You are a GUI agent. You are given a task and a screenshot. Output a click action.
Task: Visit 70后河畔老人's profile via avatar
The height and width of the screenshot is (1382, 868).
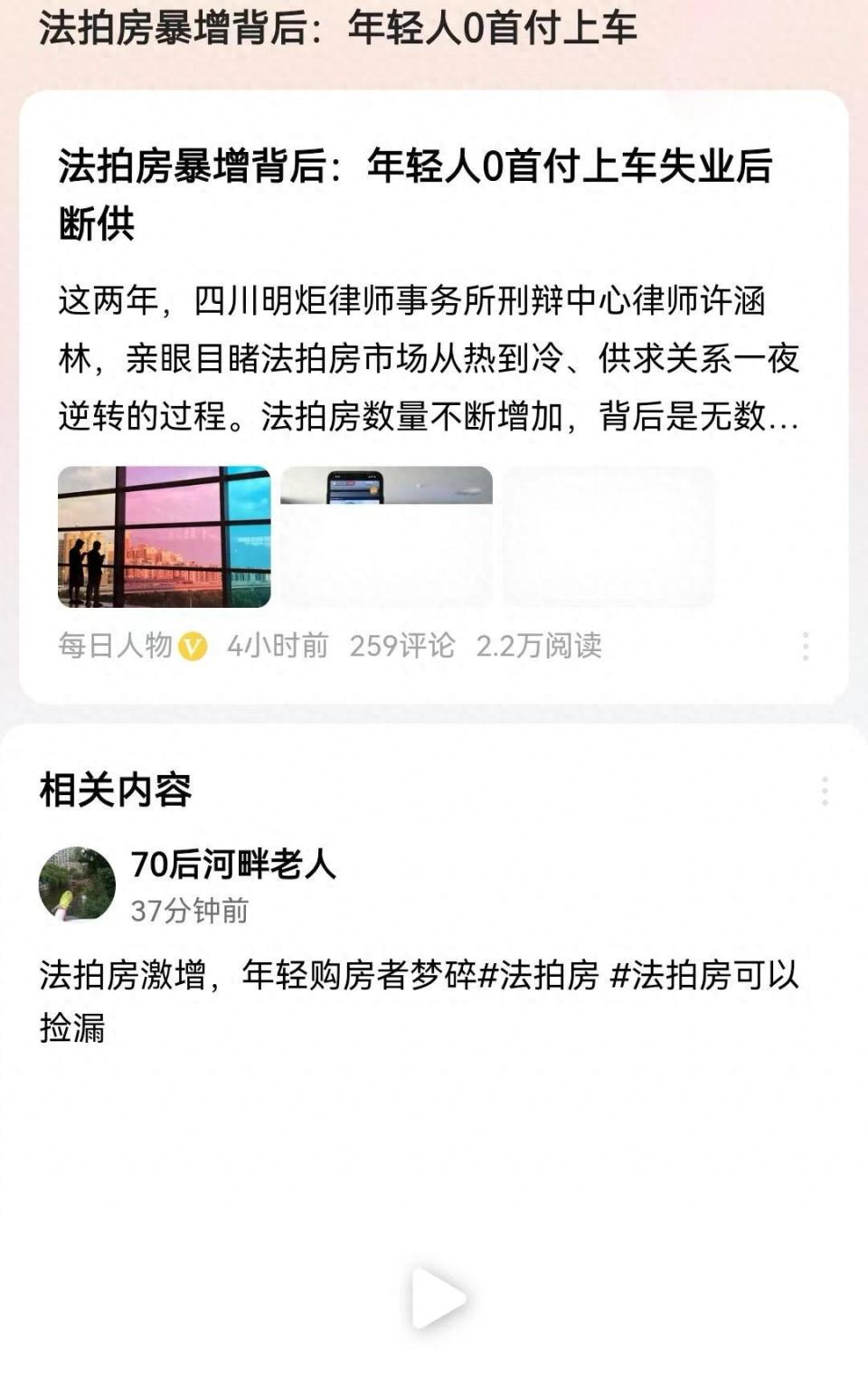tap(78, 885)
